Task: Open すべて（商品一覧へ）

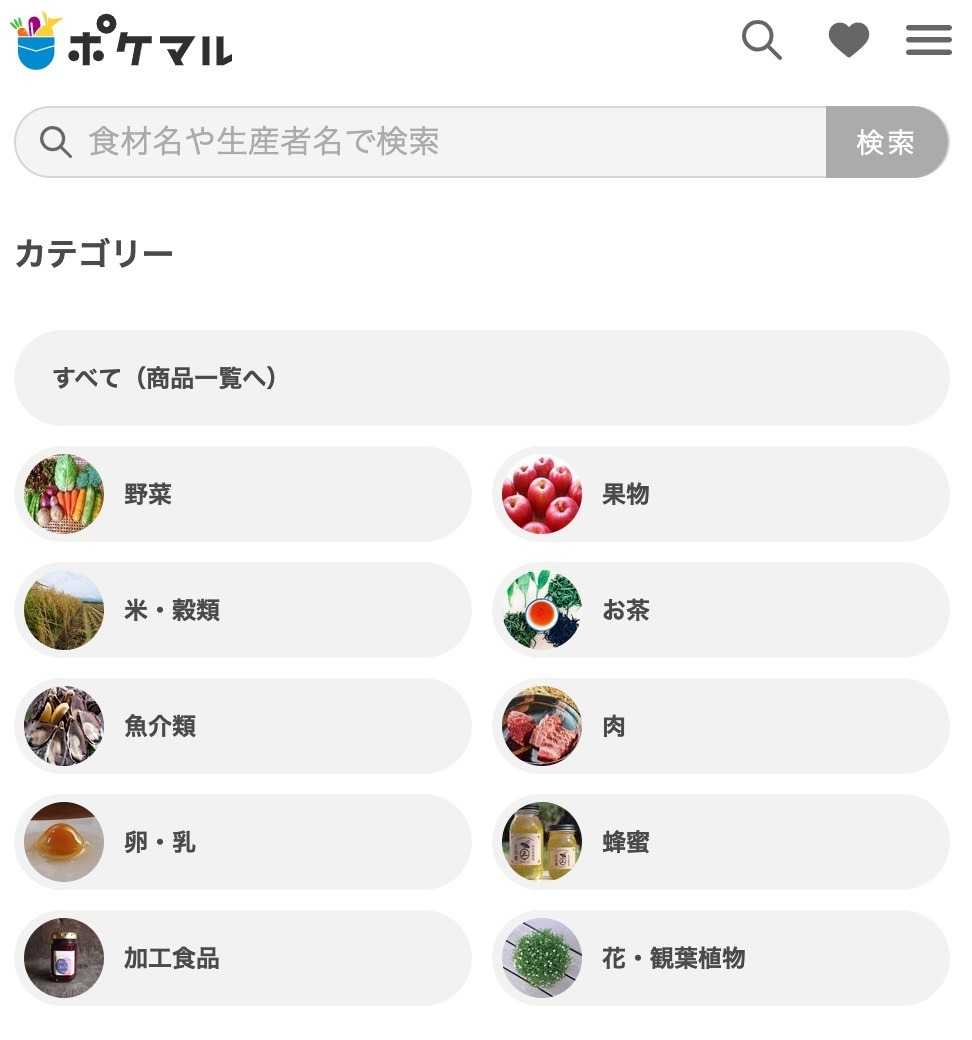Action: tap(481, 378)
